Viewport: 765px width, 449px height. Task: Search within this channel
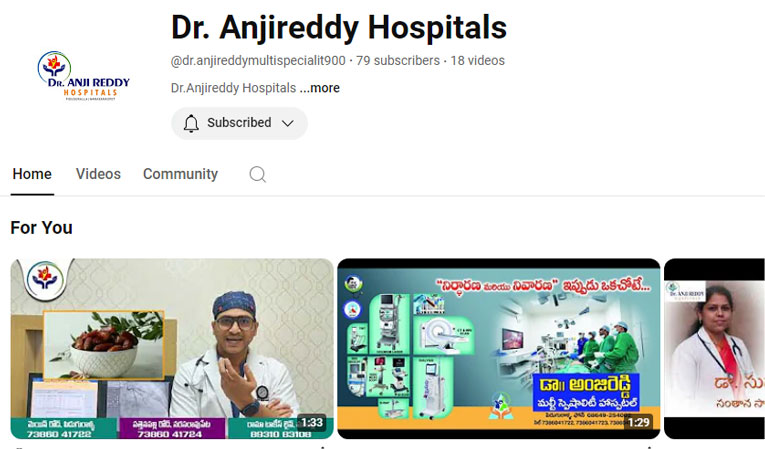pos(257,174)
